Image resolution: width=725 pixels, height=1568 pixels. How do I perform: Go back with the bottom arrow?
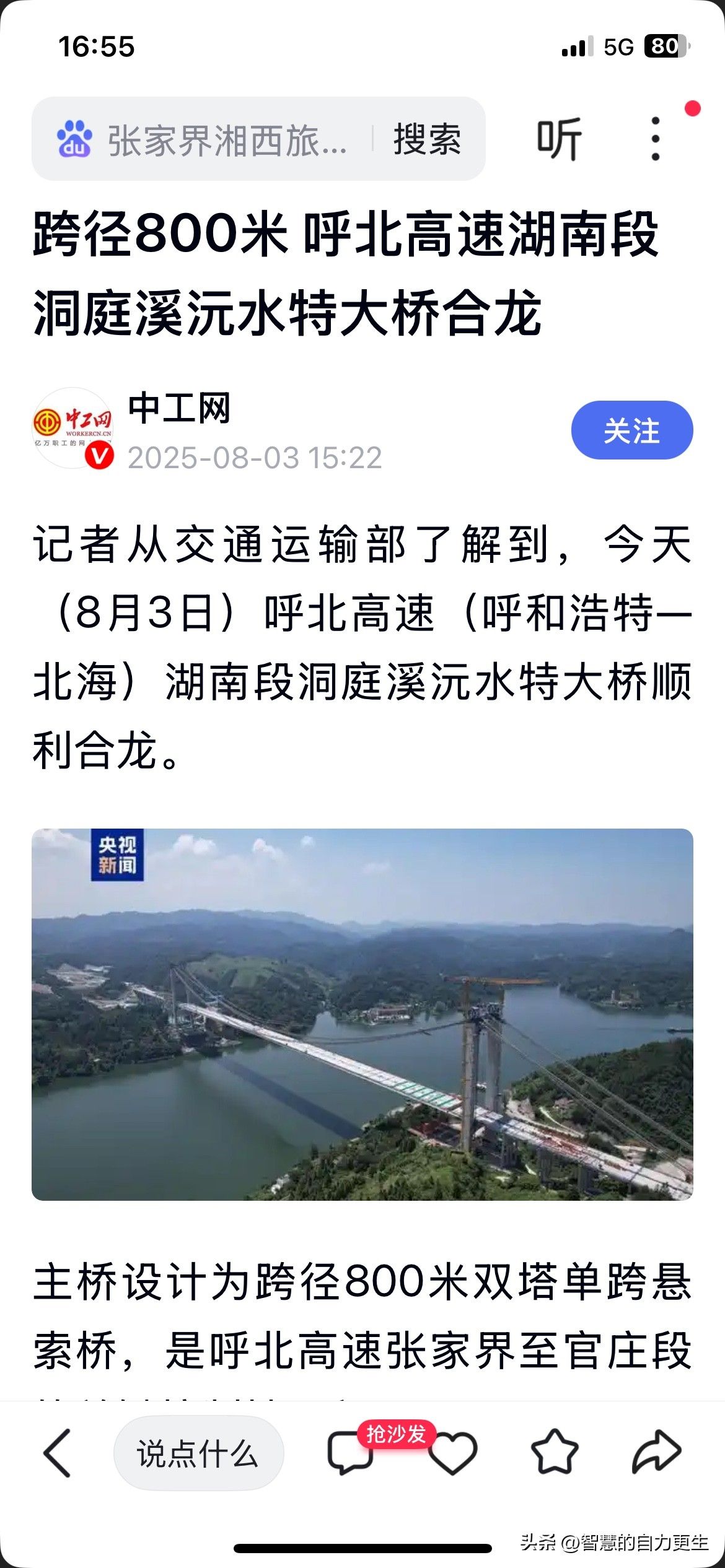click(x=58, y=1453)
